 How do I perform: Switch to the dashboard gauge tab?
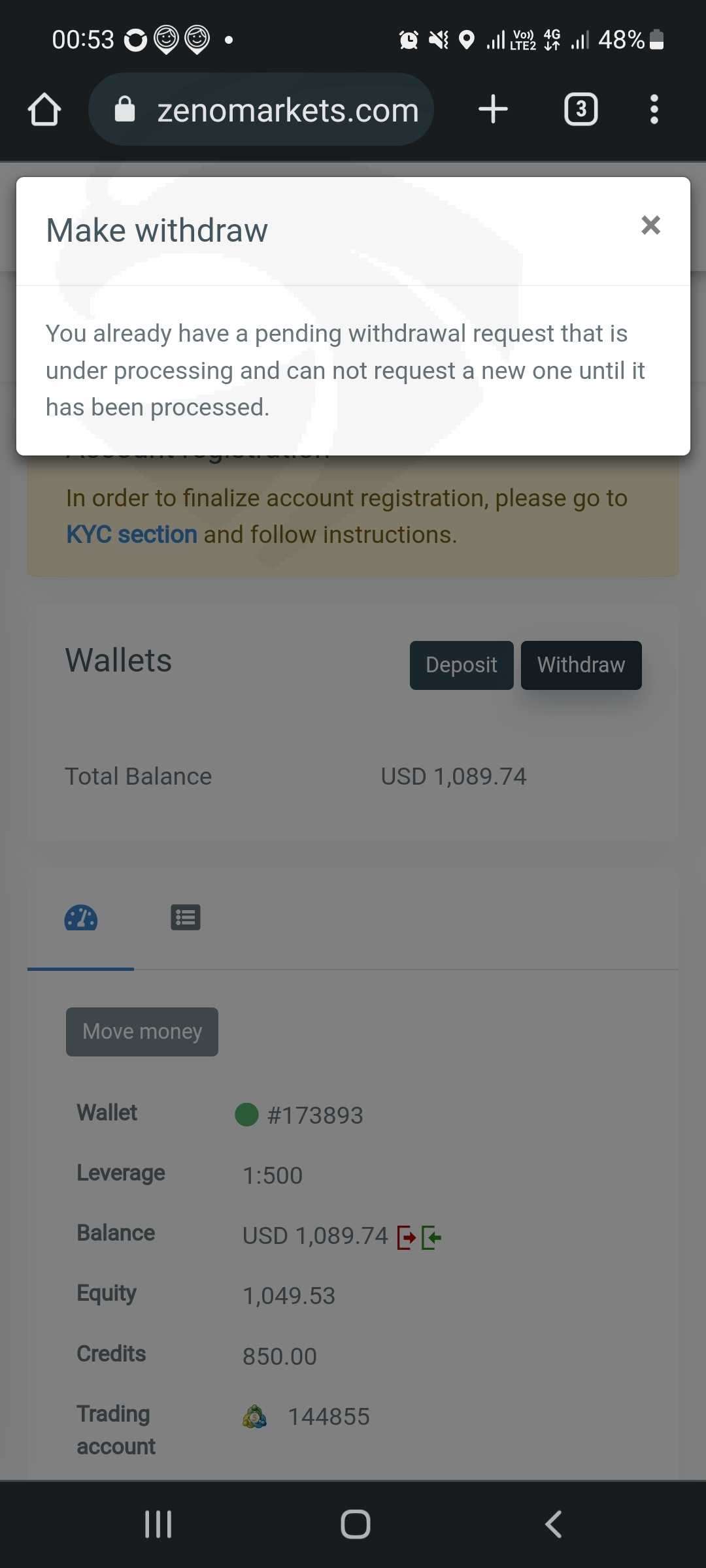81,918
